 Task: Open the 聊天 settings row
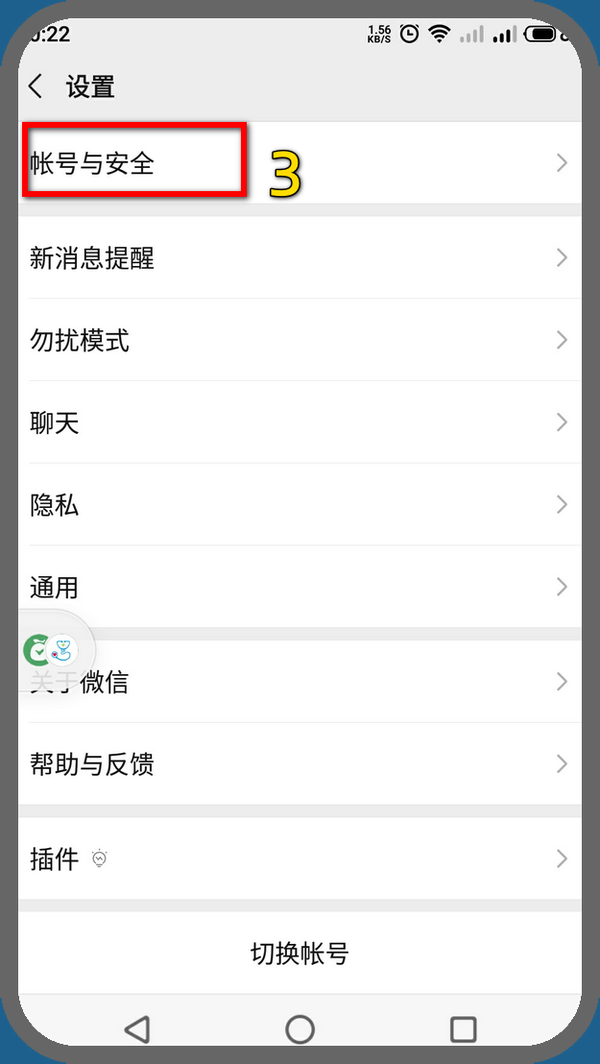coord(300,422)
